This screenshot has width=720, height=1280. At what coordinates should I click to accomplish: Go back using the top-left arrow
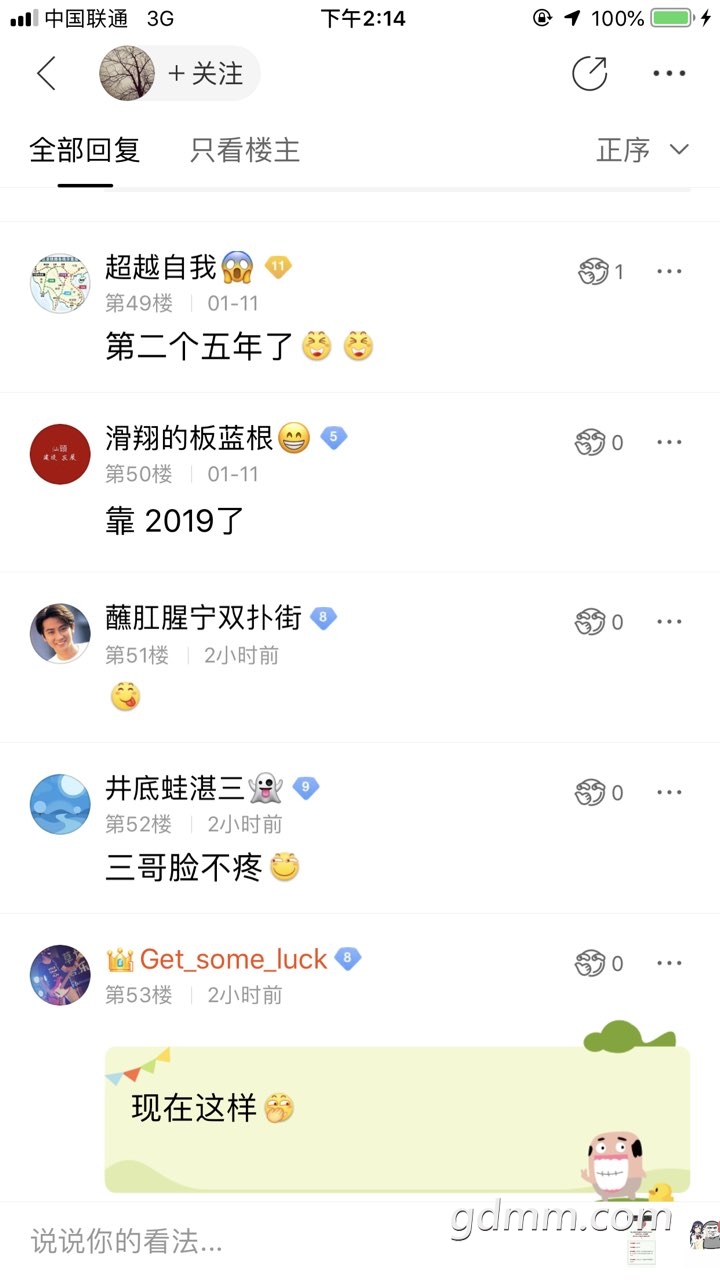(45, 73)
